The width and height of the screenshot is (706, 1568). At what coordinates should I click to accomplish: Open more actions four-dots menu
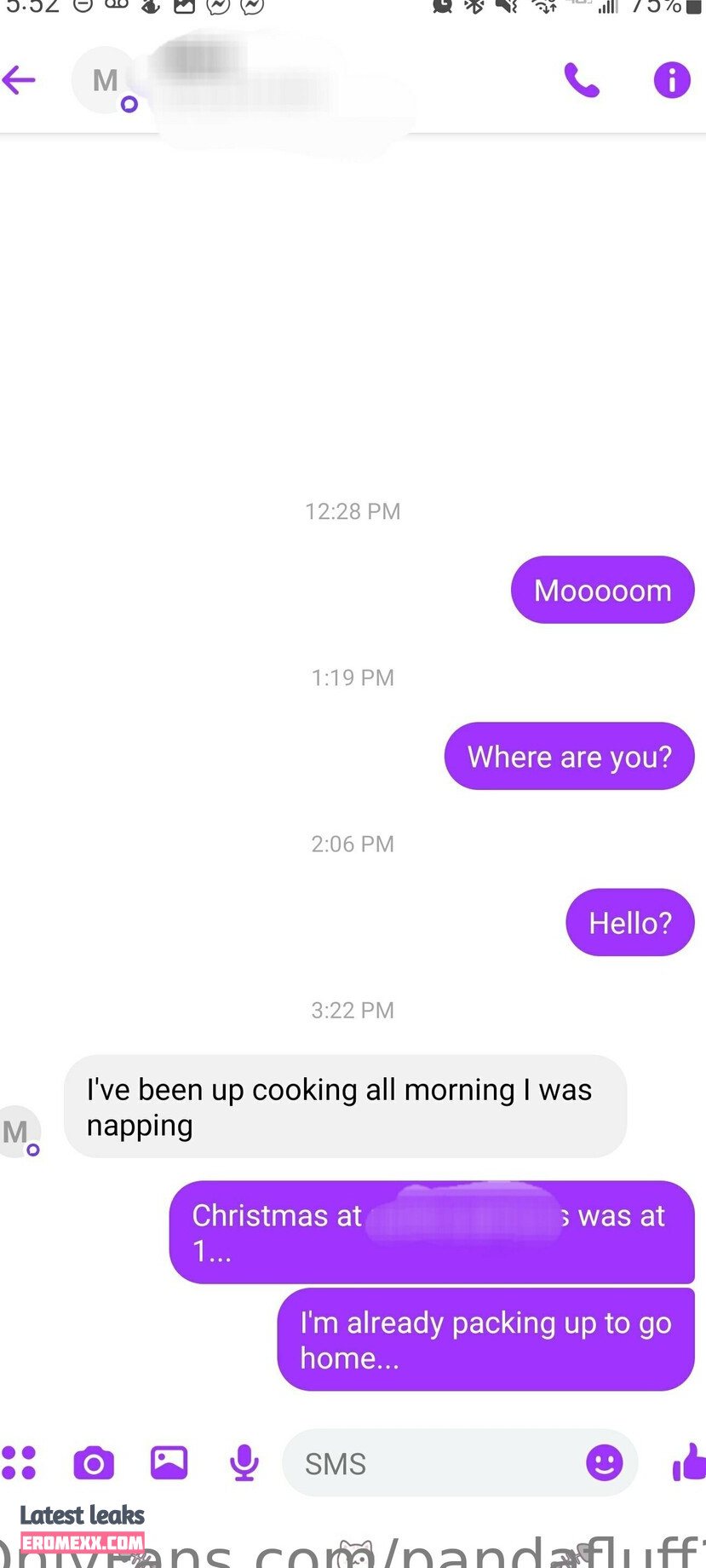click(x=19, y=1462)
